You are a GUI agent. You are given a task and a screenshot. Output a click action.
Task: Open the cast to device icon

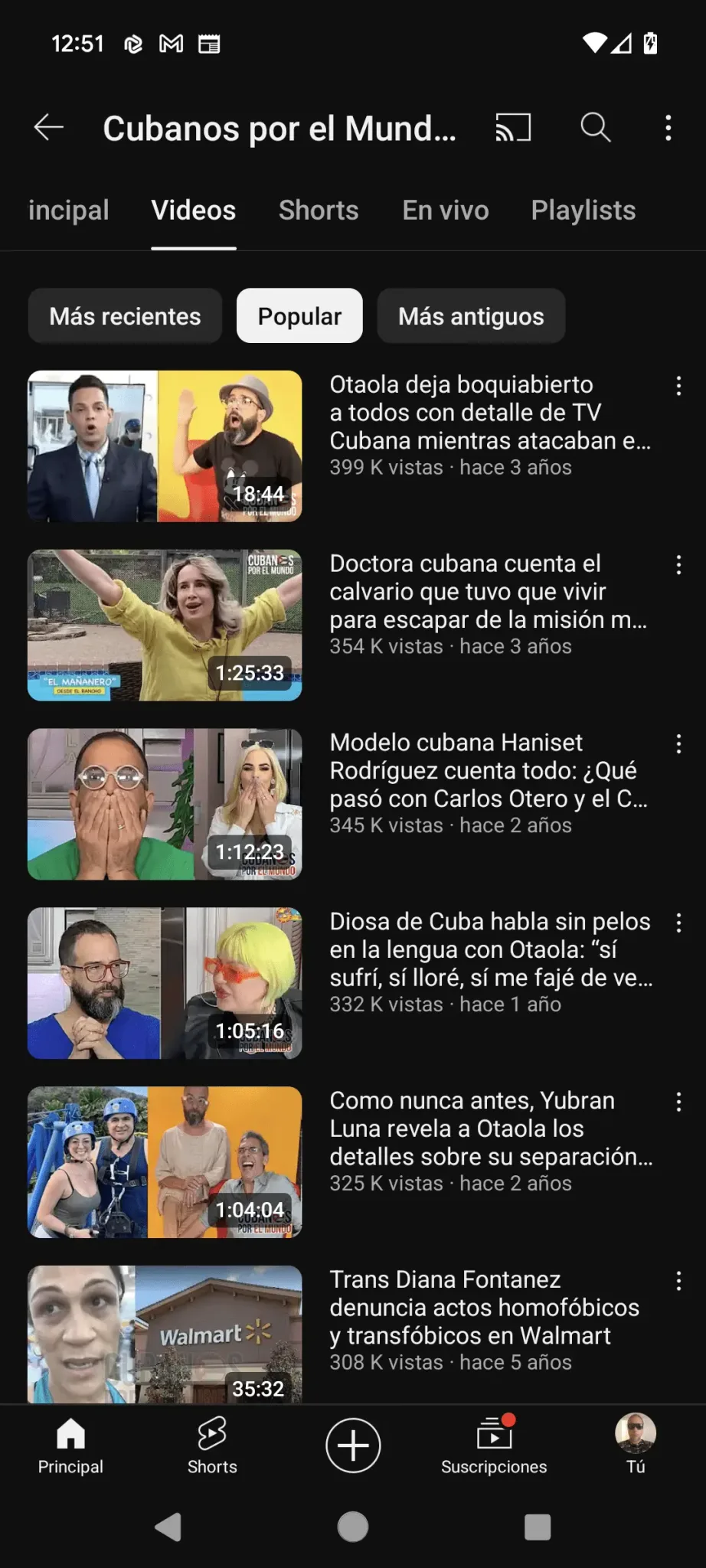coord(513,127)
